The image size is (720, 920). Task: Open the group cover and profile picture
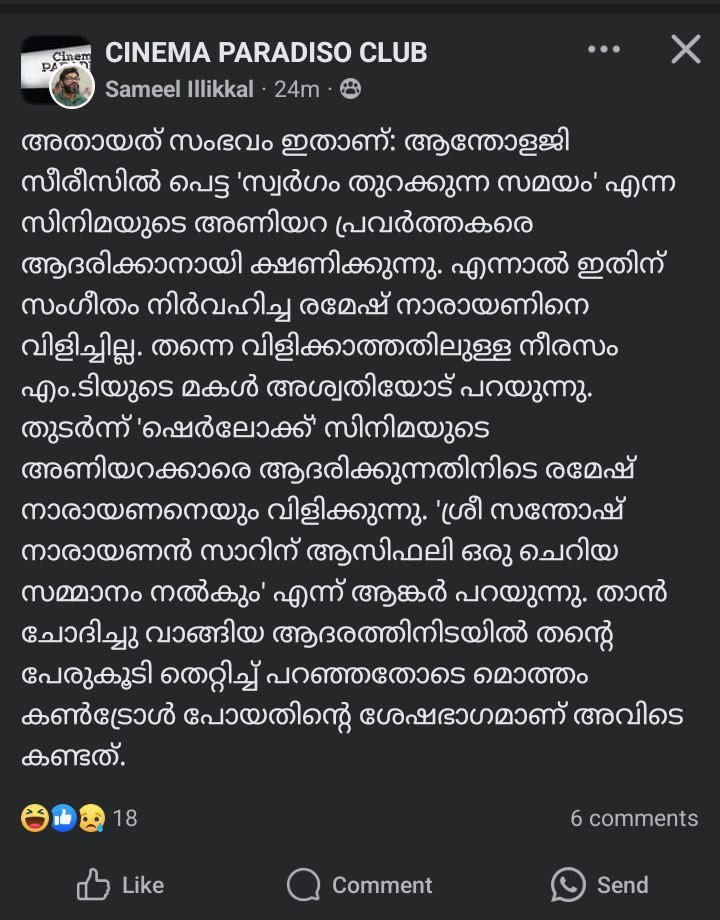coord(57,68)
